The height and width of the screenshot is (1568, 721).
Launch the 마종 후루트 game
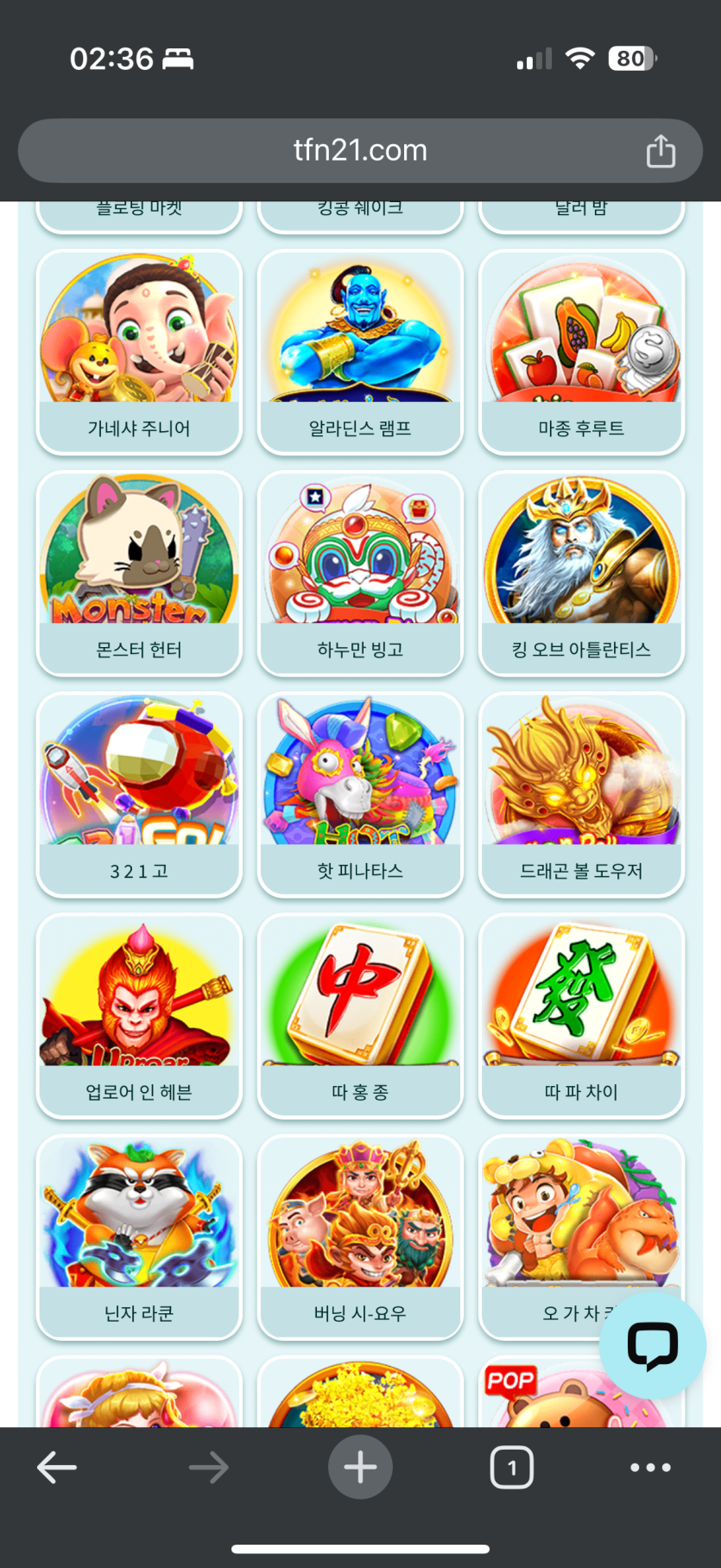coord(581,350)
